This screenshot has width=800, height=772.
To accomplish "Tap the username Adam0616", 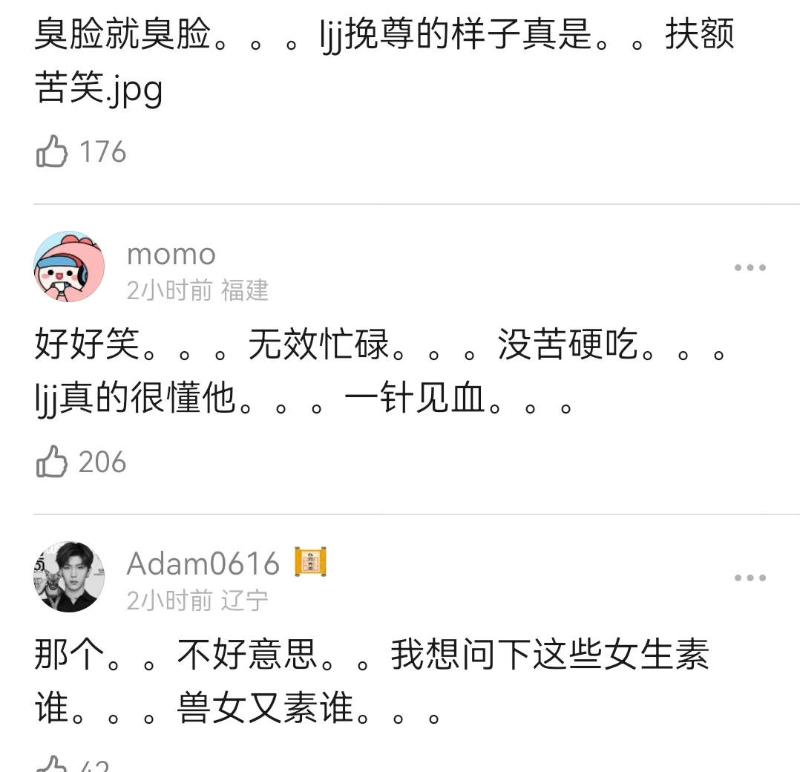I will pos(203,564).
